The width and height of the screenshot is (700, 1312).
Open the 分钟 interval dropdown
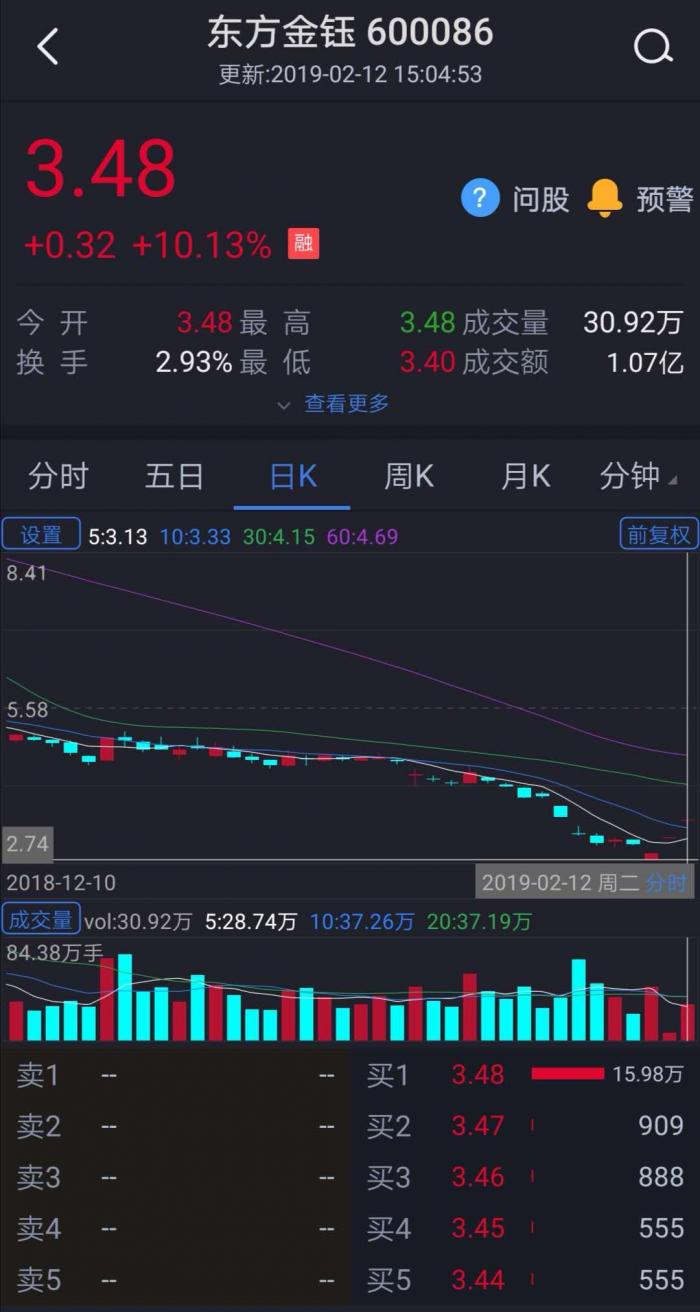pyautogui.click(x=636, y=477)
